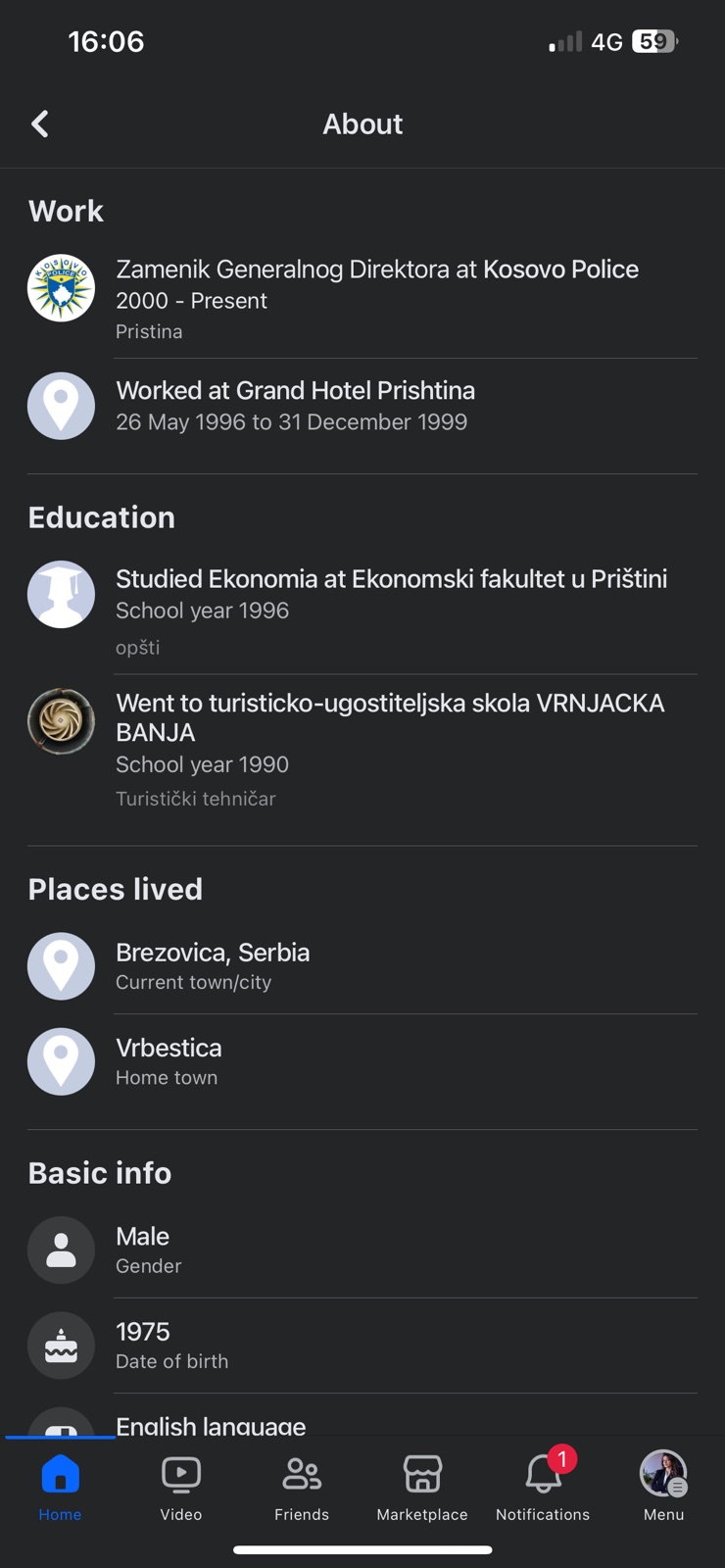Open the Friends tab
This screenshot has width=725, height=1568.
302,1487
